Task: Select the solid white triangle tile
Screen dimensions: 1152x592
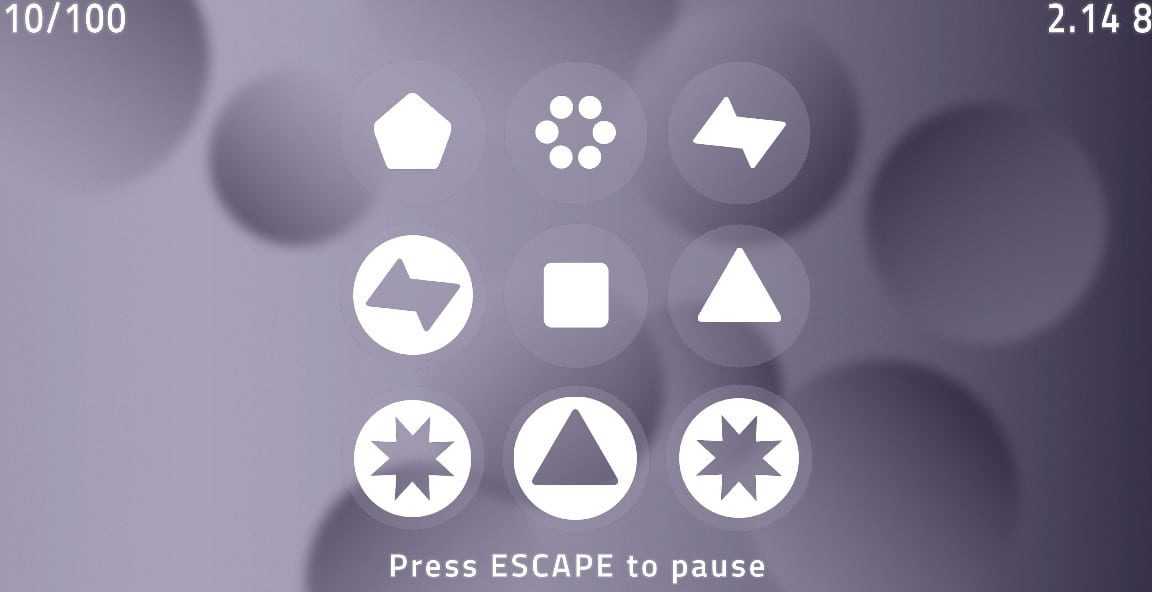Action: point(739,290)
